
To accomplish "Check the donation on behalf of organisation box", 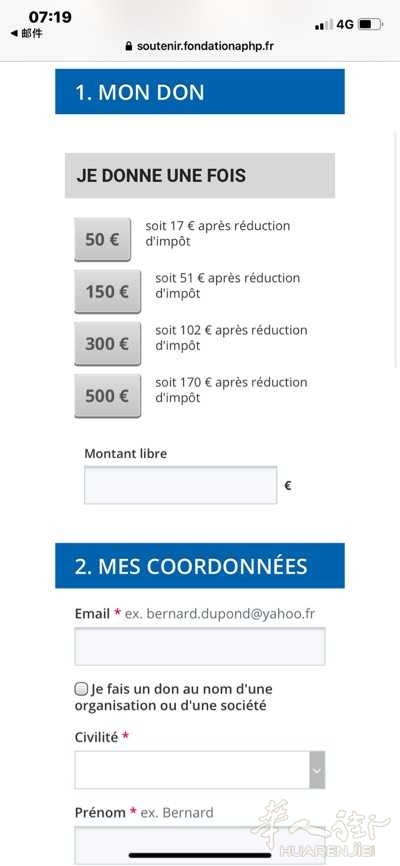I will 81,689.
